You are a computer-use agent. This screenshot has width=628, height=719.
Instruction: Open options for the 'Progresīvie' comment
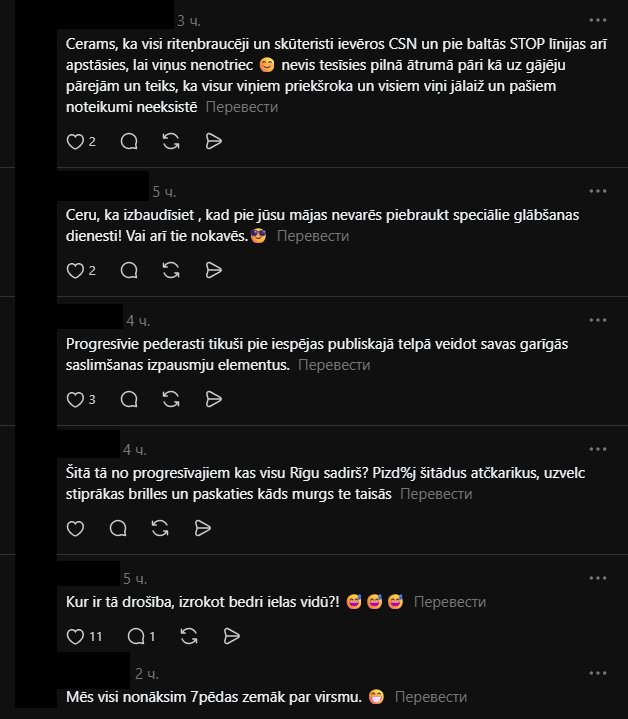[598, 320]
